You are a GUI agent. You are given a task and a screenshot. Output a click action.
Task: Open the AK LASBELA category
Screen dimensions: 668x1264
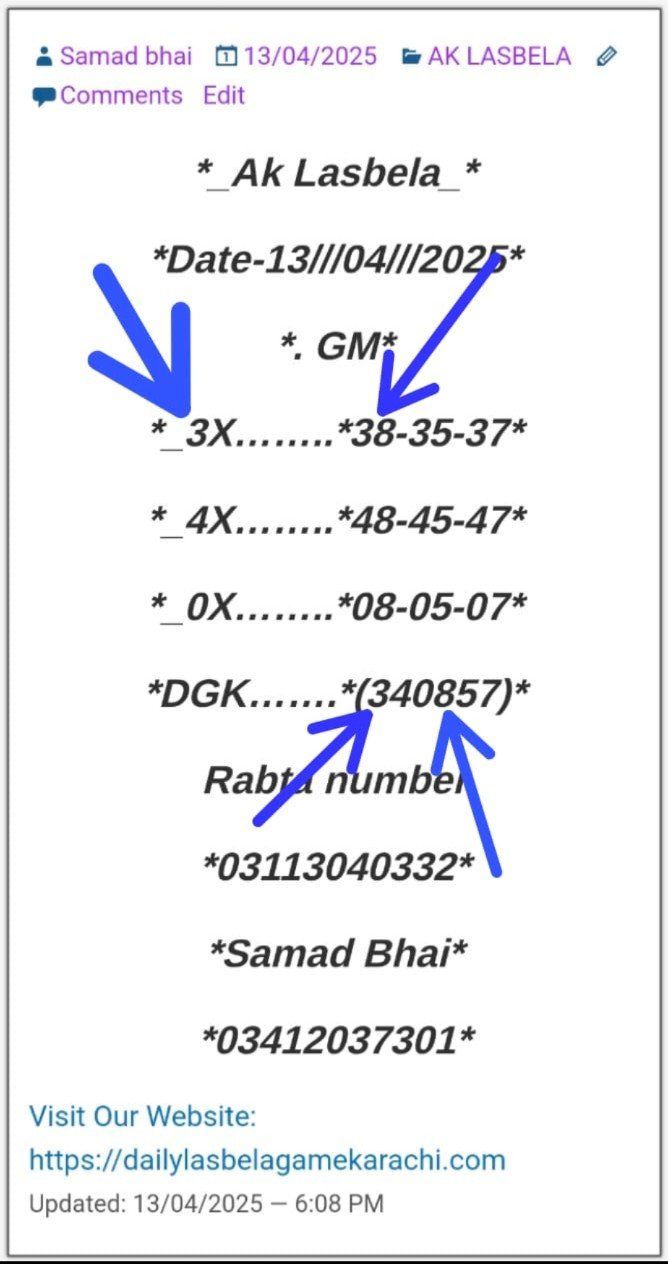[x=499, y=56]
